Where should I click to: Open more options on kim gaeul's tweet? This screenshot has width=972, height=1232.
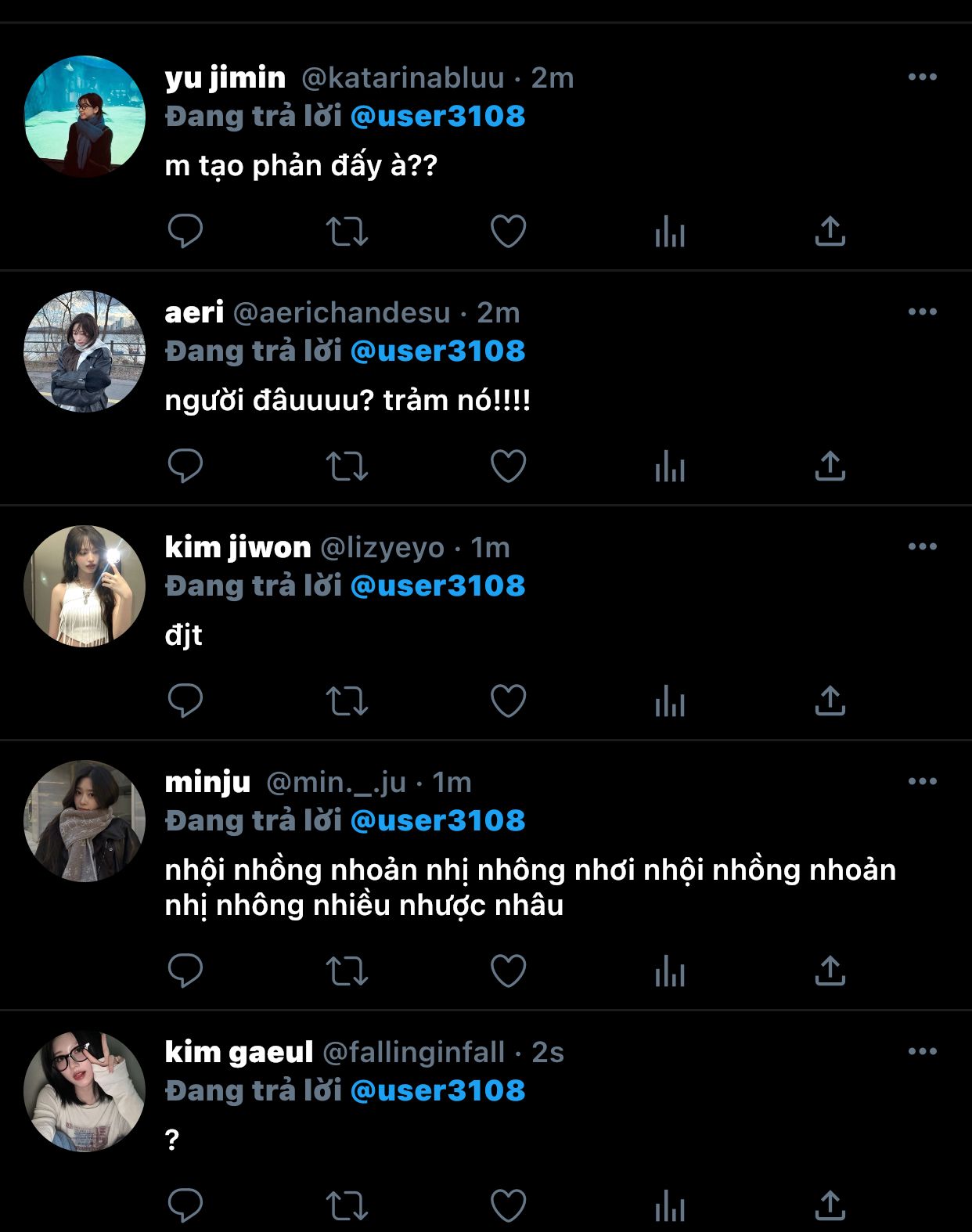(x=922, y=1051)
